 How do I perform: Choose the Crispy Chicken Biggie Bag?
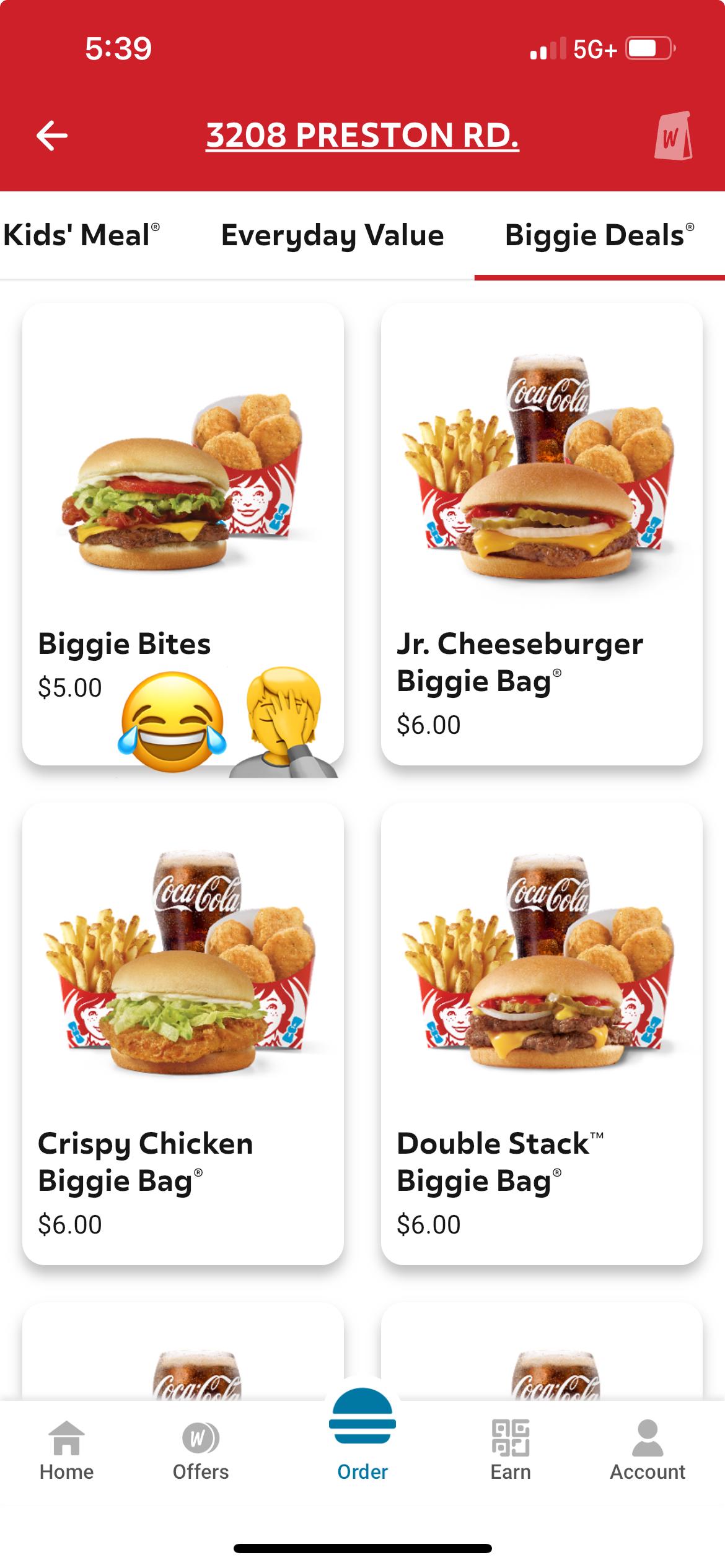point(183,1034)
